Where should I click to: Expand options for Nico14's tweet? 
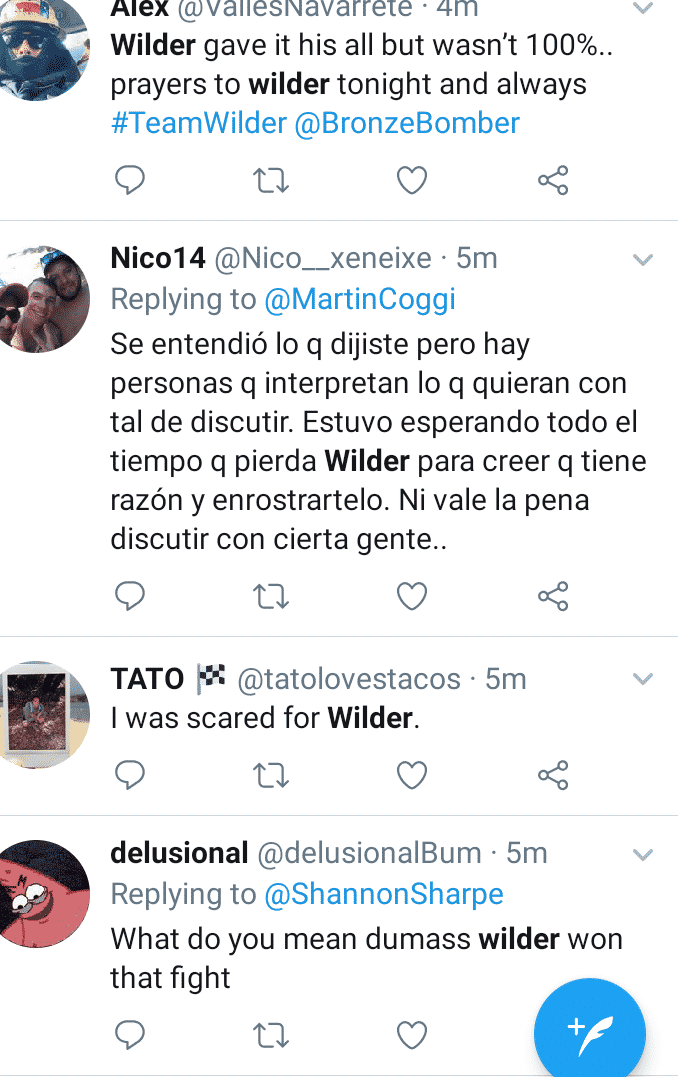[643, 260]
